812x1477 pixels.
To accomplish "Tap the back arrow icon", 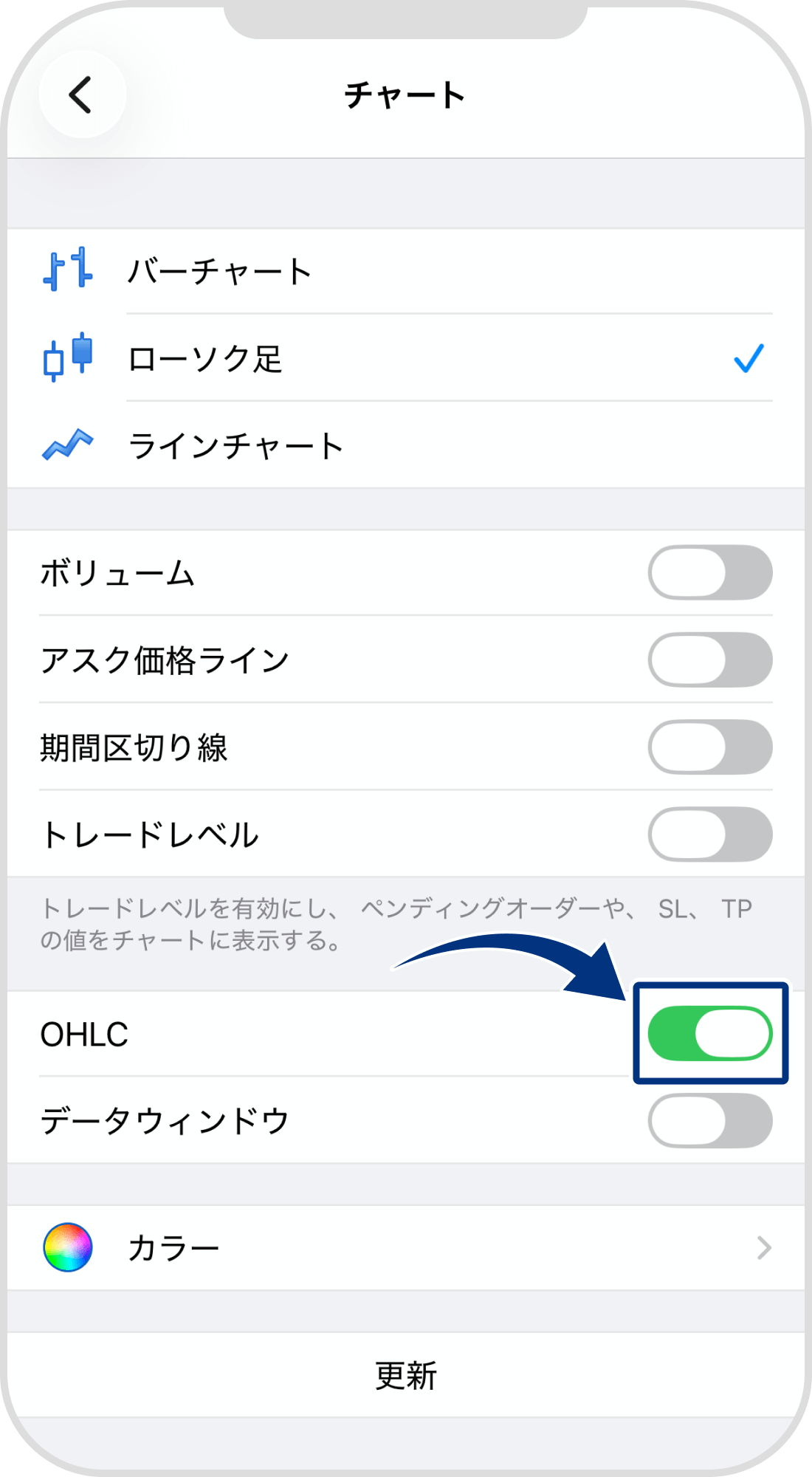I will point(81,95).
